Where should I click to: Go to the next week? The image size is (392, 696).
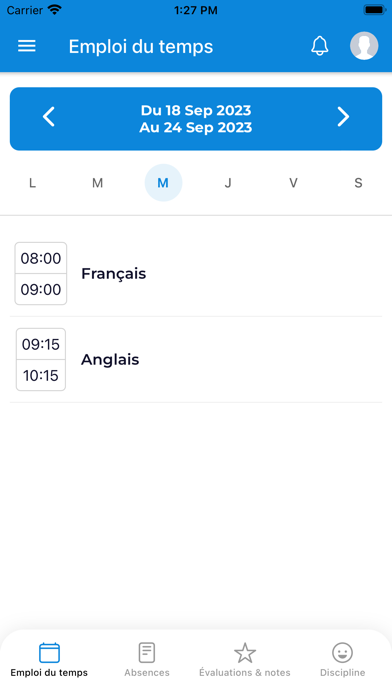[343, 117]
